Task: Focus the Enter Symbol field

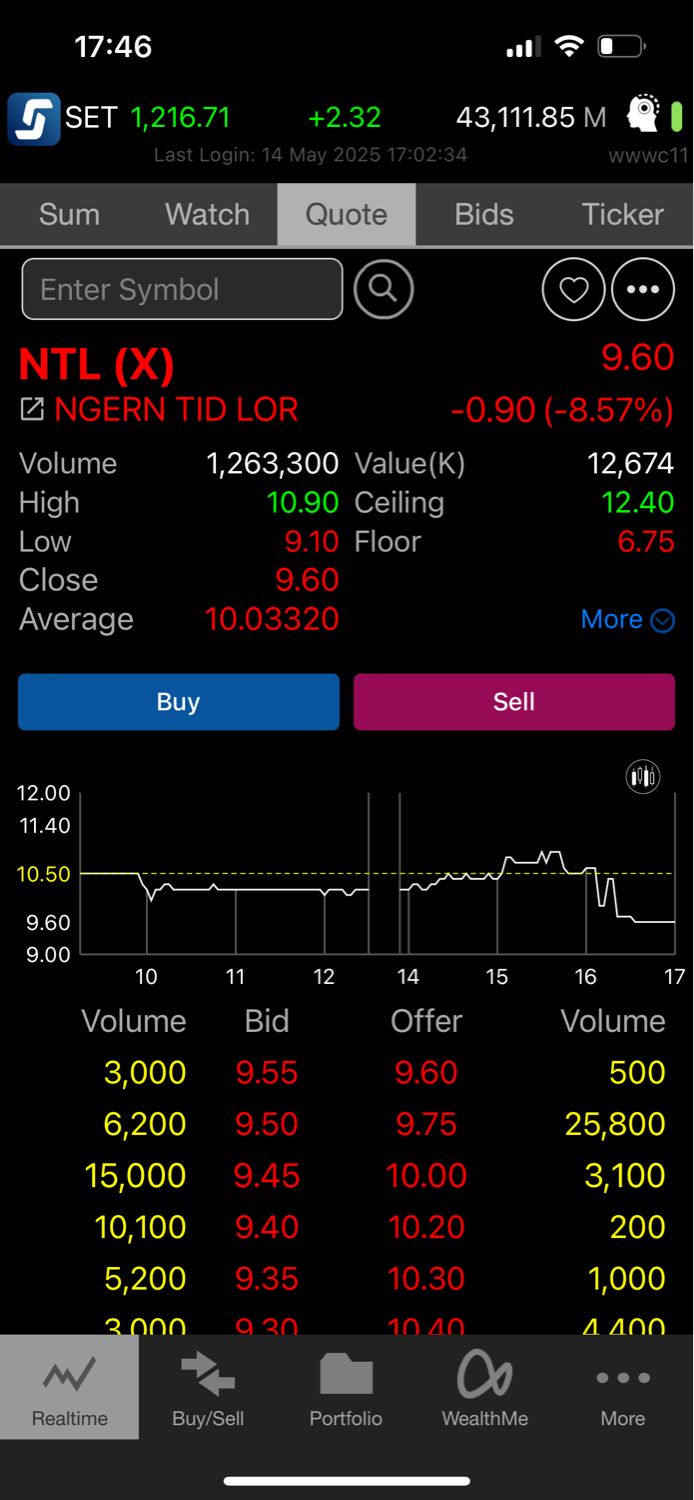Action: click(x=182, y=290)
